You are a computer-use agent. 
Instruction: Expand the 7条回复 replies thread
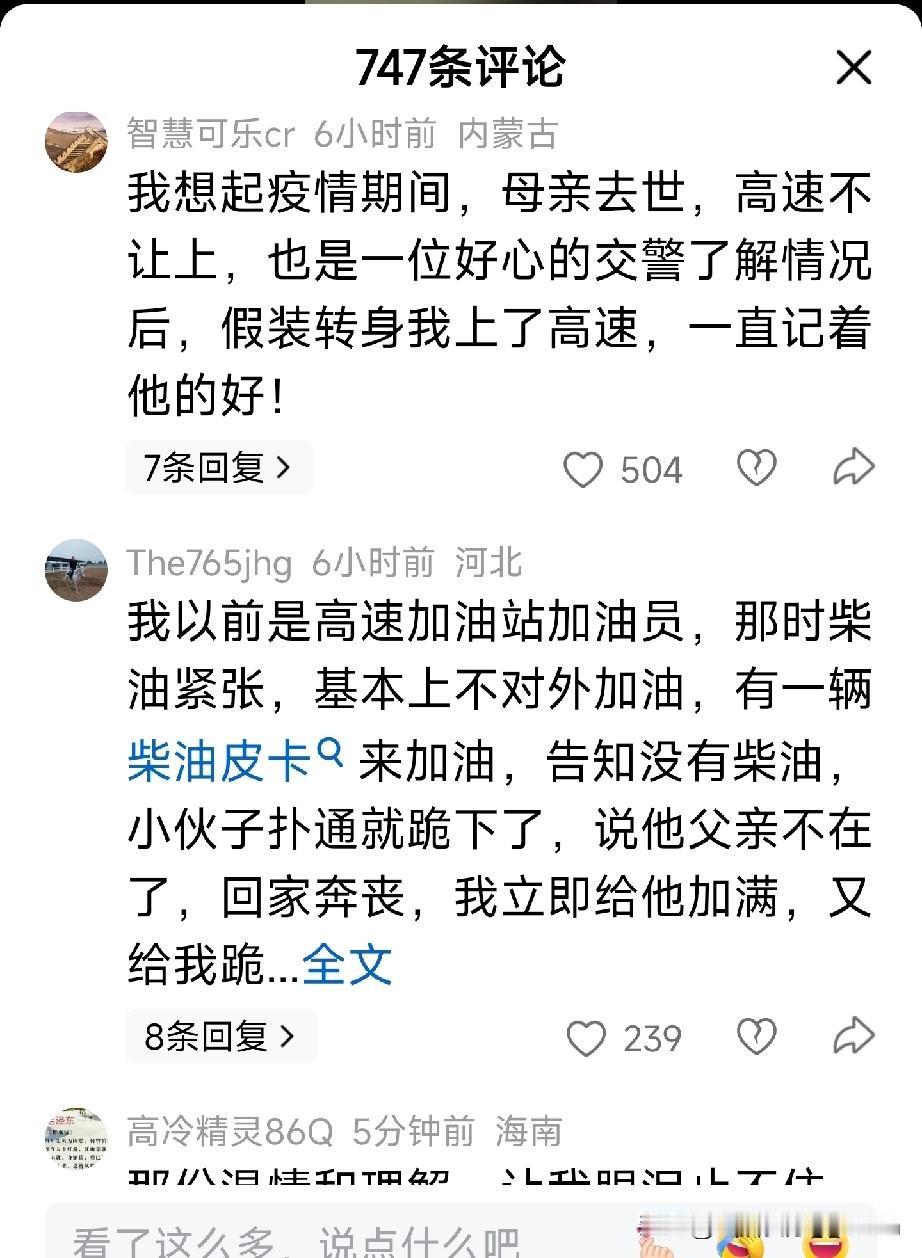tap(216, 467)
